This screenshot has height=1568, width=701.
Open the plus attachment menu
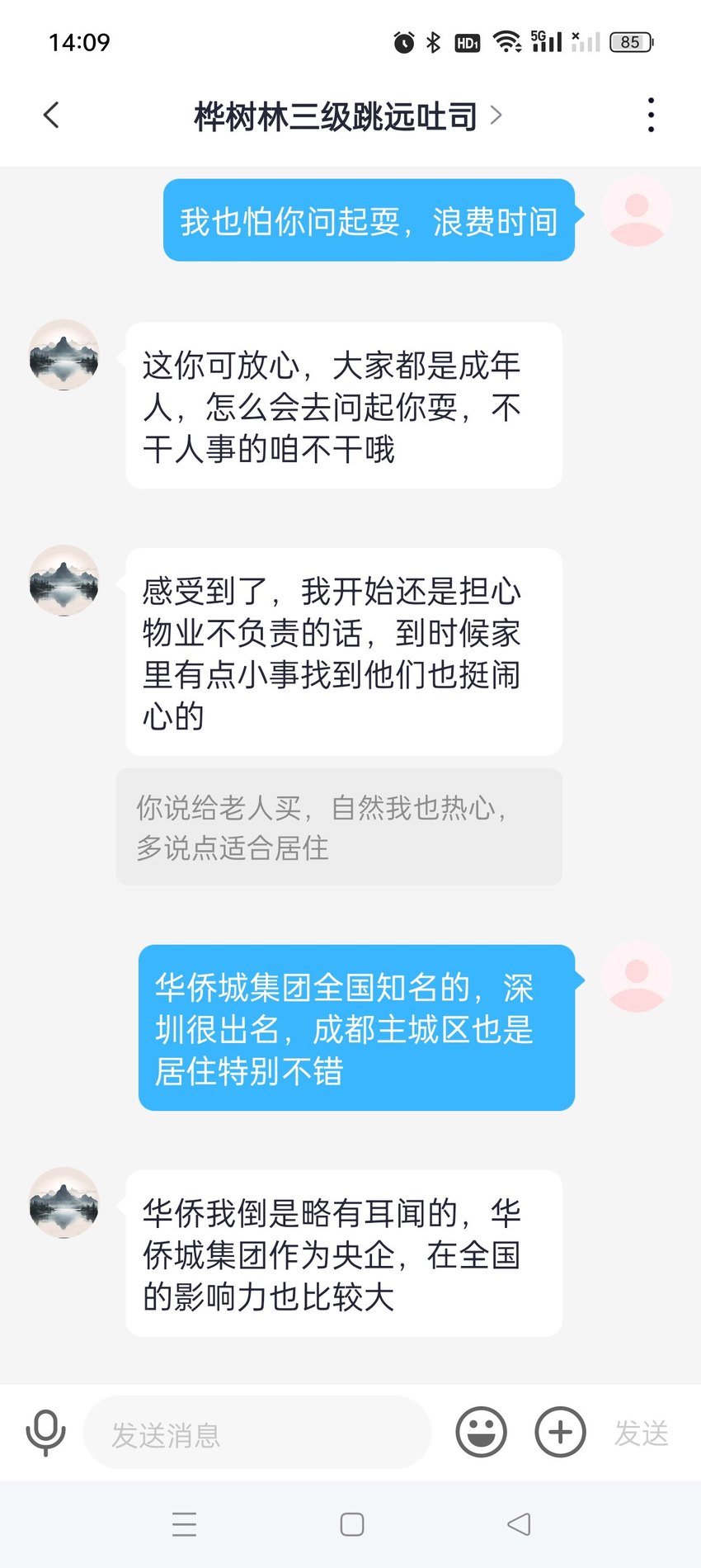pyautogui.click(x=561, y=1432)
